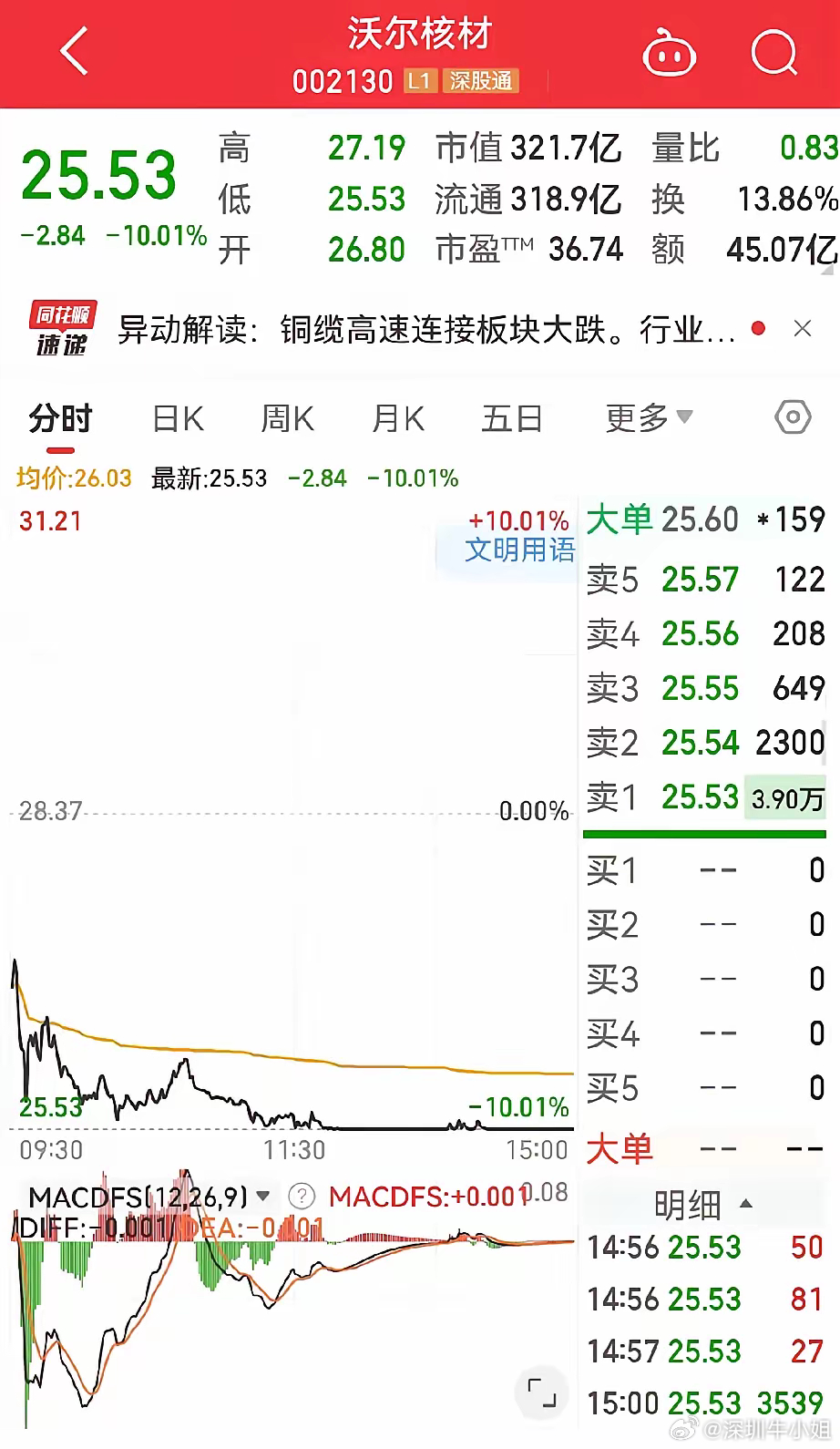Switch to the 日K tab
Image resolution: width=840 pixels, height=1449 pixels.
178,418
